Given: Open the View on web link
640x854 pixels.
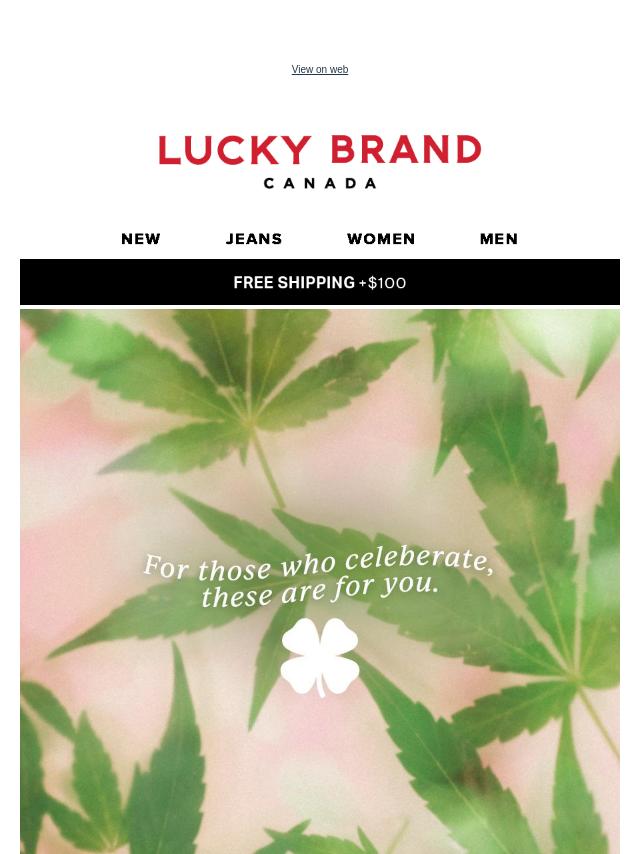Looking at the screenshot, I should tap(320, 70).
